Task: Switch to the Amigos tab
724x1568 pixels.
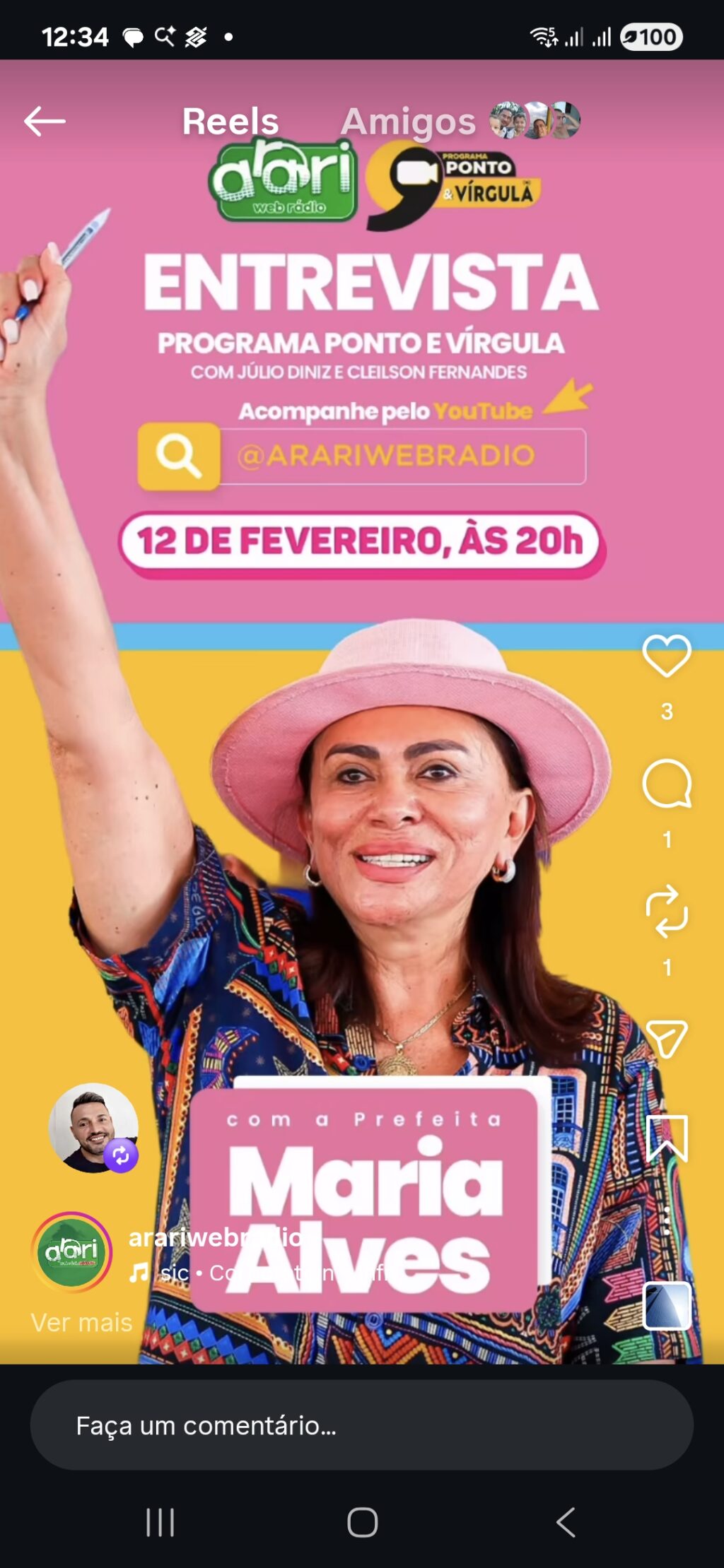Action: pyautogui.click(x=408, y=122)
